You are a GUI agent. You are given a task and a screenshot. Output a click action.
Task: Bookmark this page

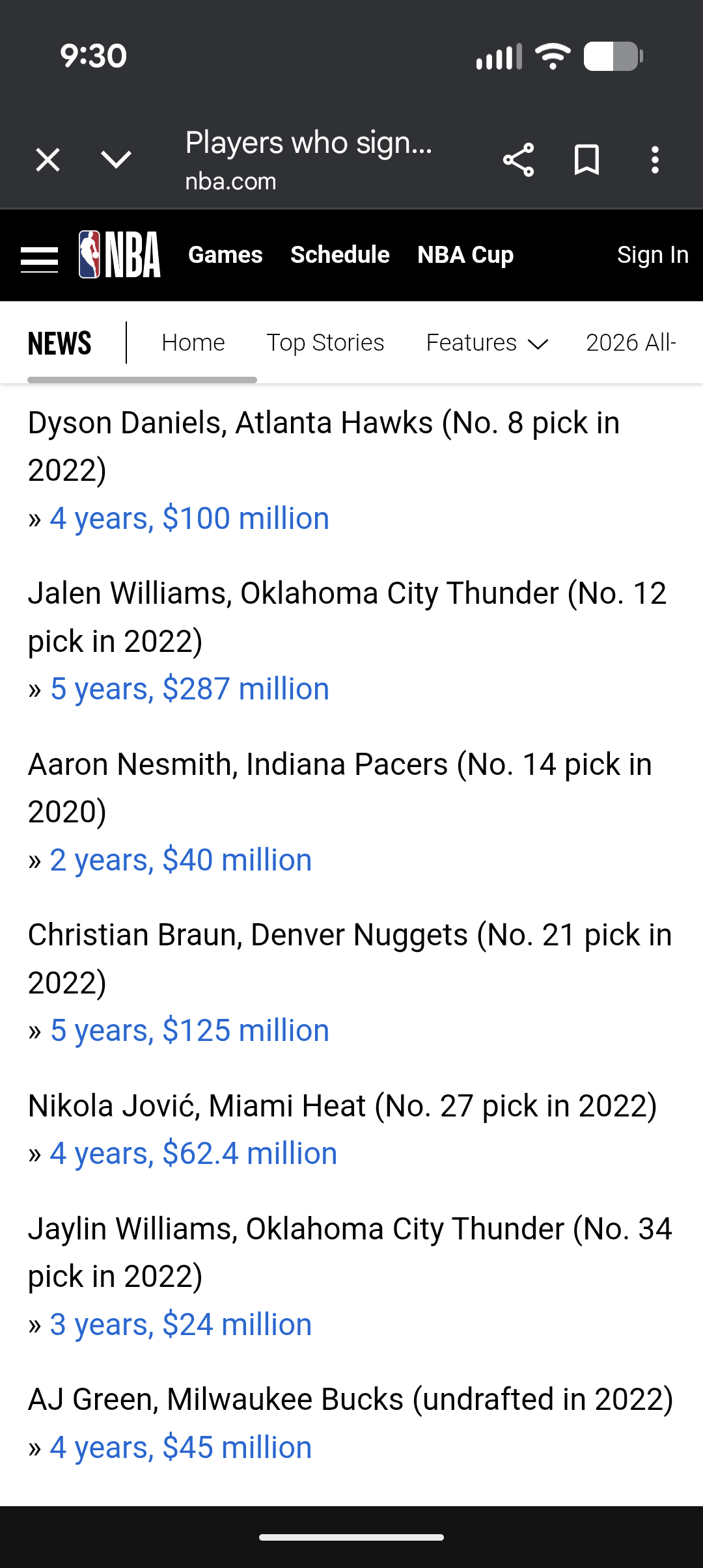[586, 159]
